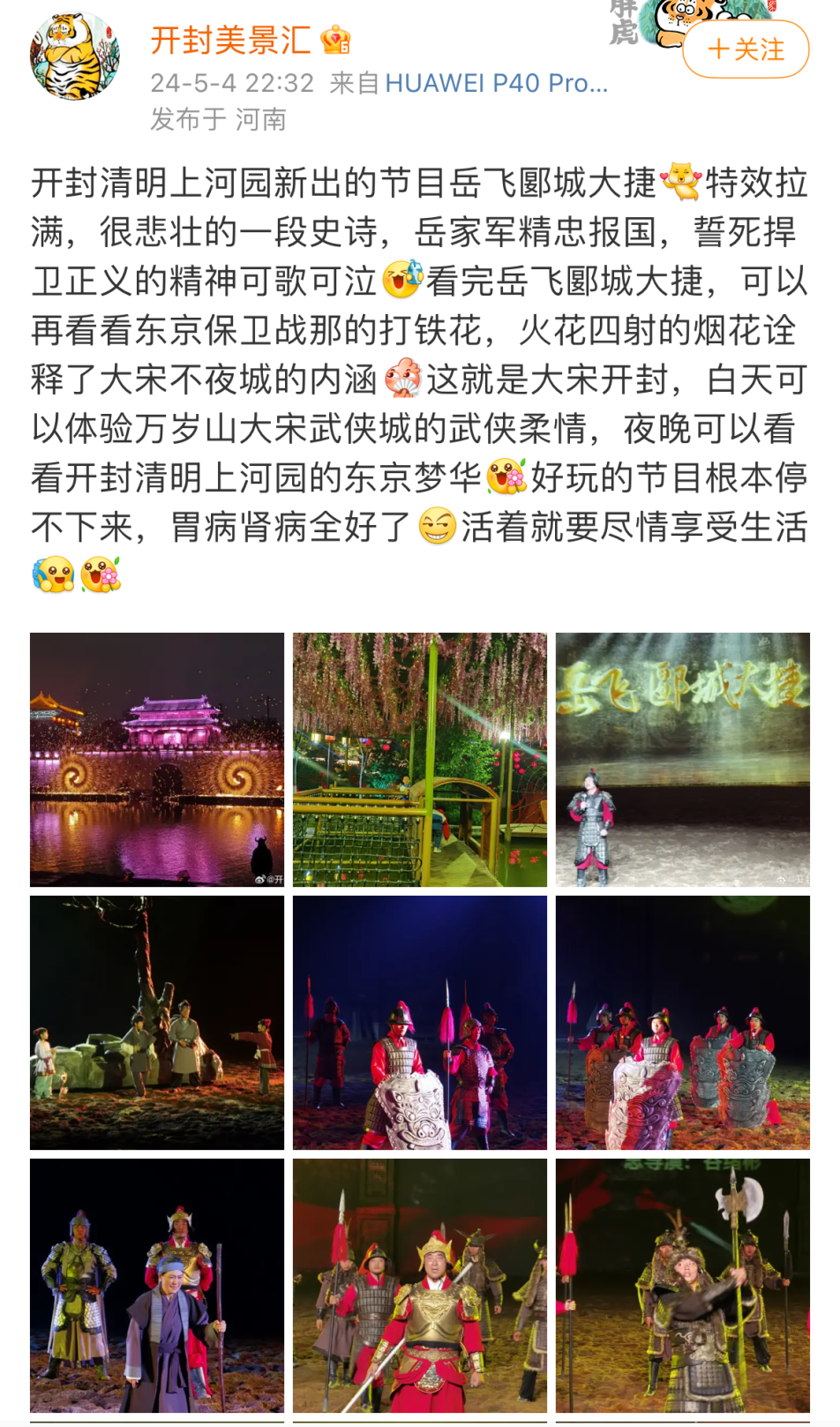View the photo of warrior holding an axe

[682, 1285]
